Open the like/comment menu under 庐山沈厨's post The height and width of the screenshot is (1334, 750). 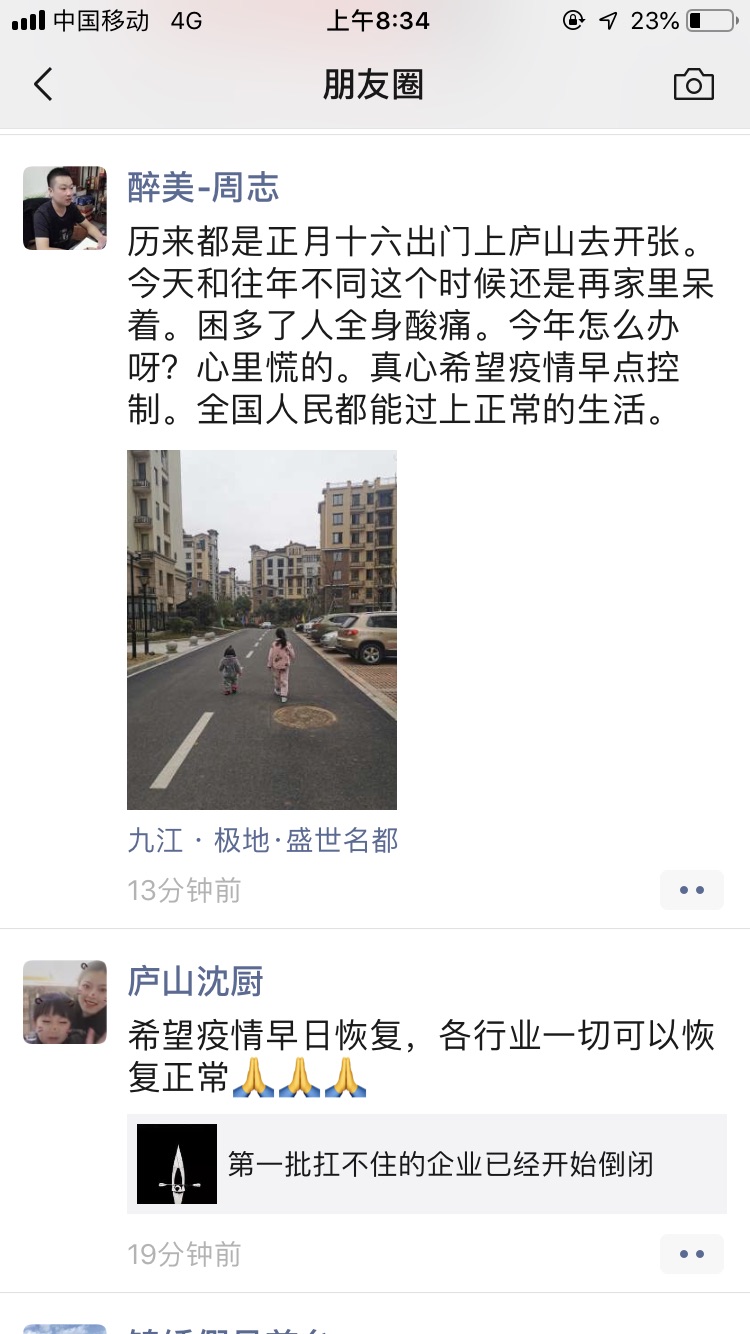[692, 1253]
